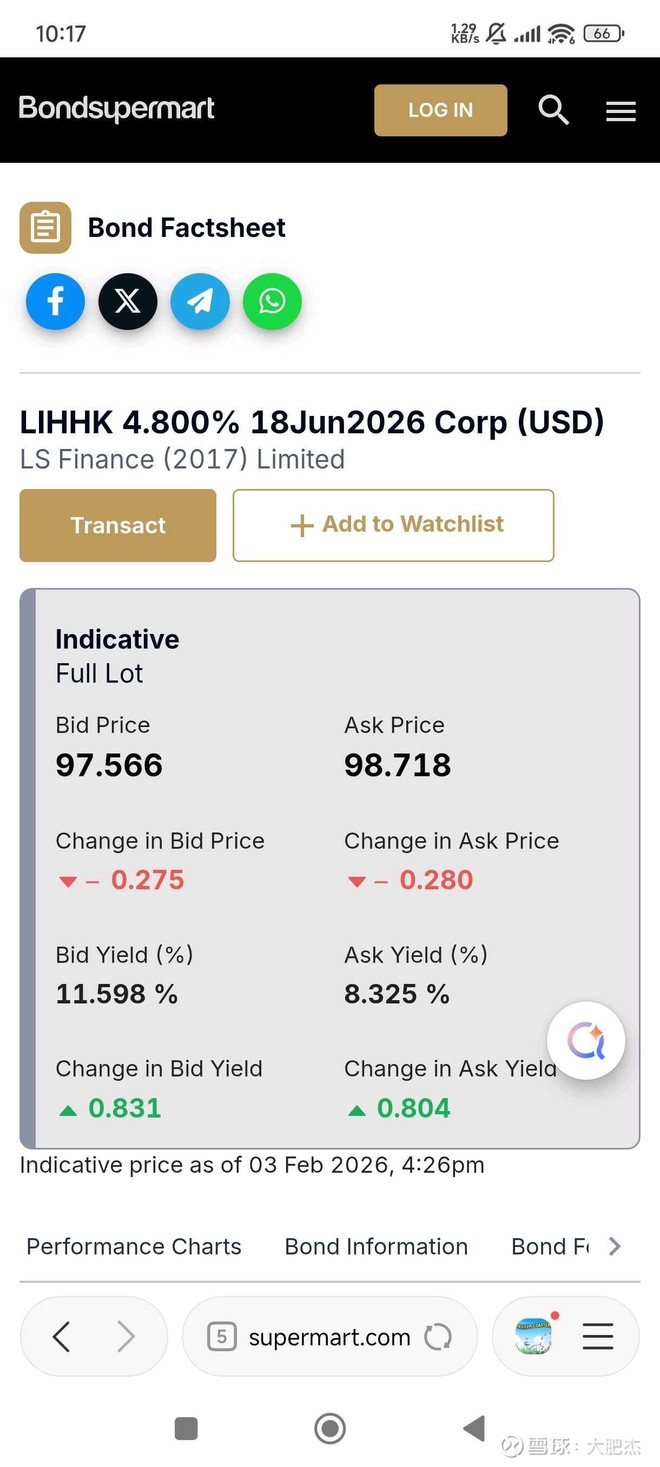Open recent apps from navigation bar
The width and height of the screenshot is (660, 1467).
(186, 1429)
